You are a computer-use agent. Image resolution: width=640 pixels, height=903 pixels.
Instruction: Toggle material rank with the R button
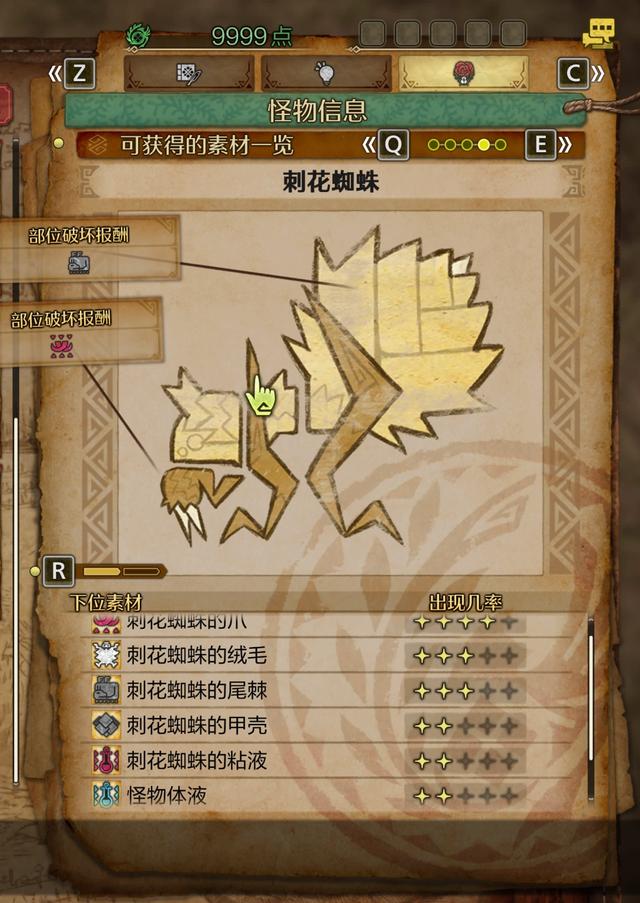point(59,571)
